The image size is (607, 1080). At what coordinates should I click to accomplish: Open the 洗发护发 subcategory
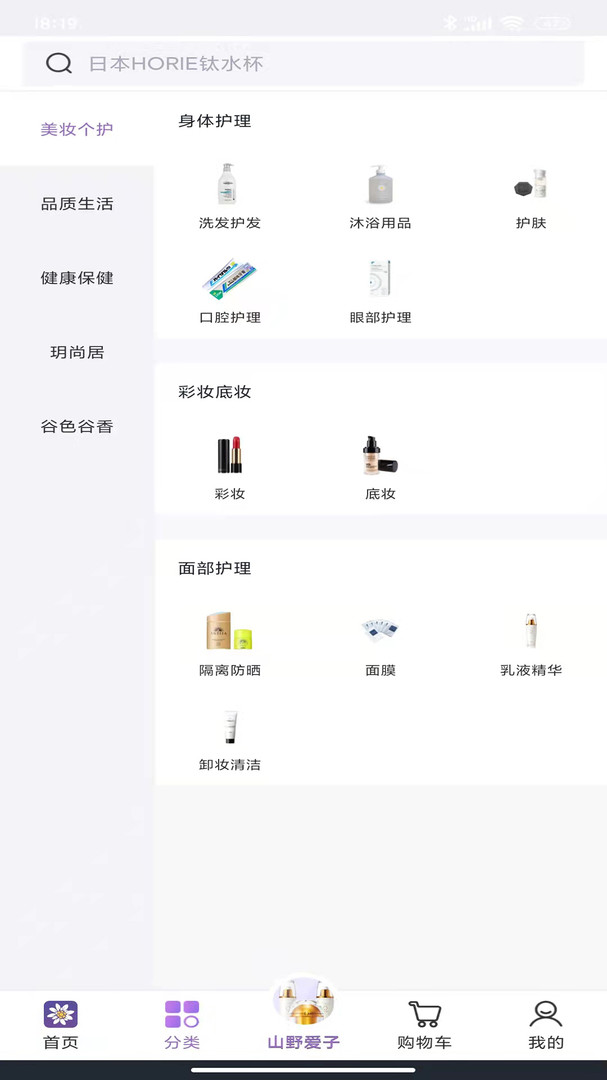point(229,197)
